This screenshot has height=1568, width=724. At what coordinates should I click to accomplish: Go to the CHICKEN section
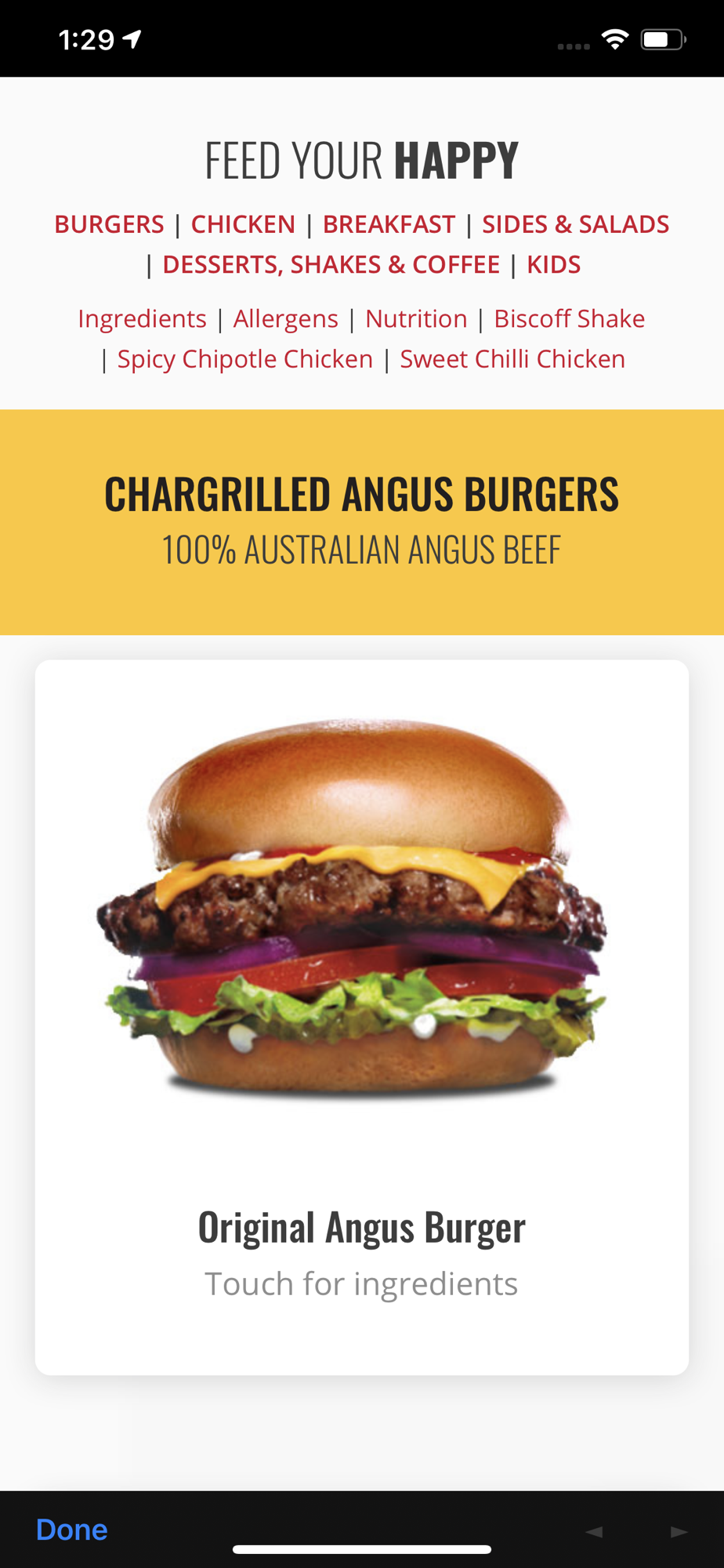click(243, 224)
